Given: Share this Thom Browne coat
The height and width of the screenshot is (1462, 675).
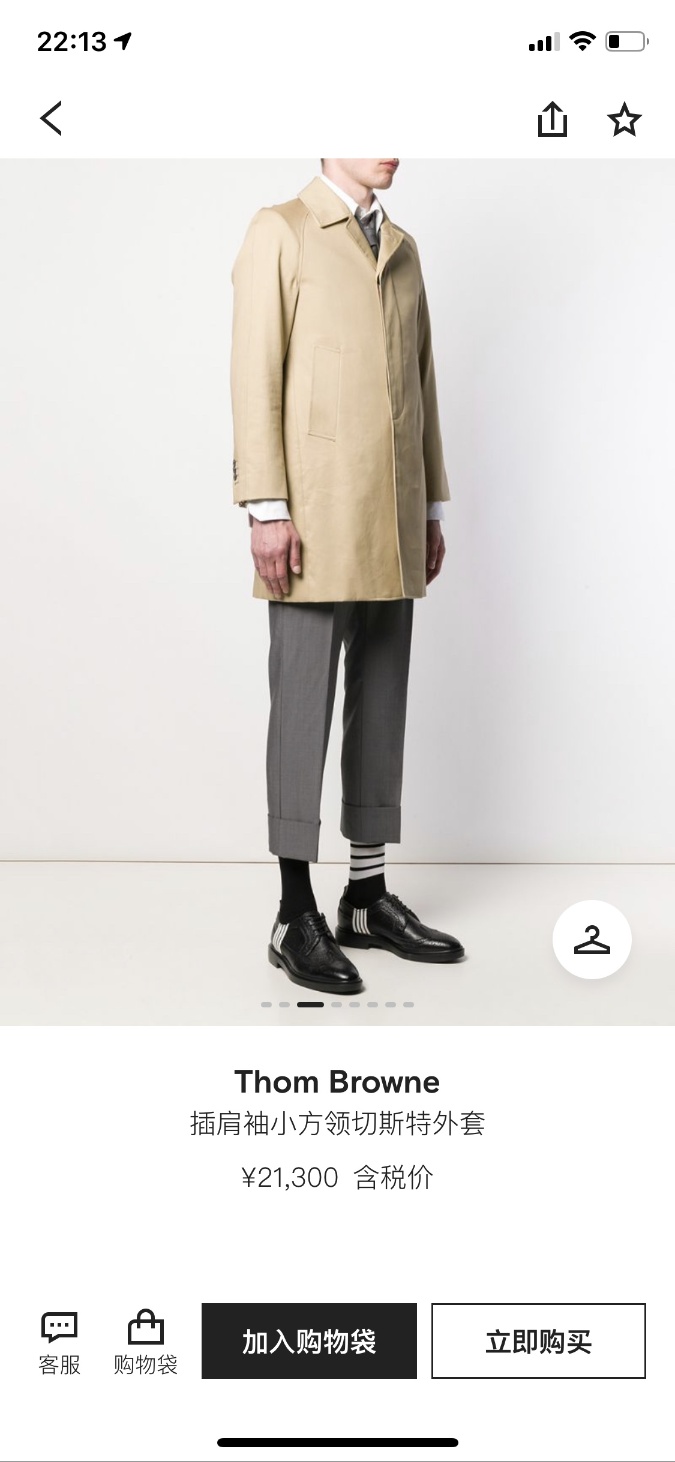Looking at the screenshot, I should 552,120.
